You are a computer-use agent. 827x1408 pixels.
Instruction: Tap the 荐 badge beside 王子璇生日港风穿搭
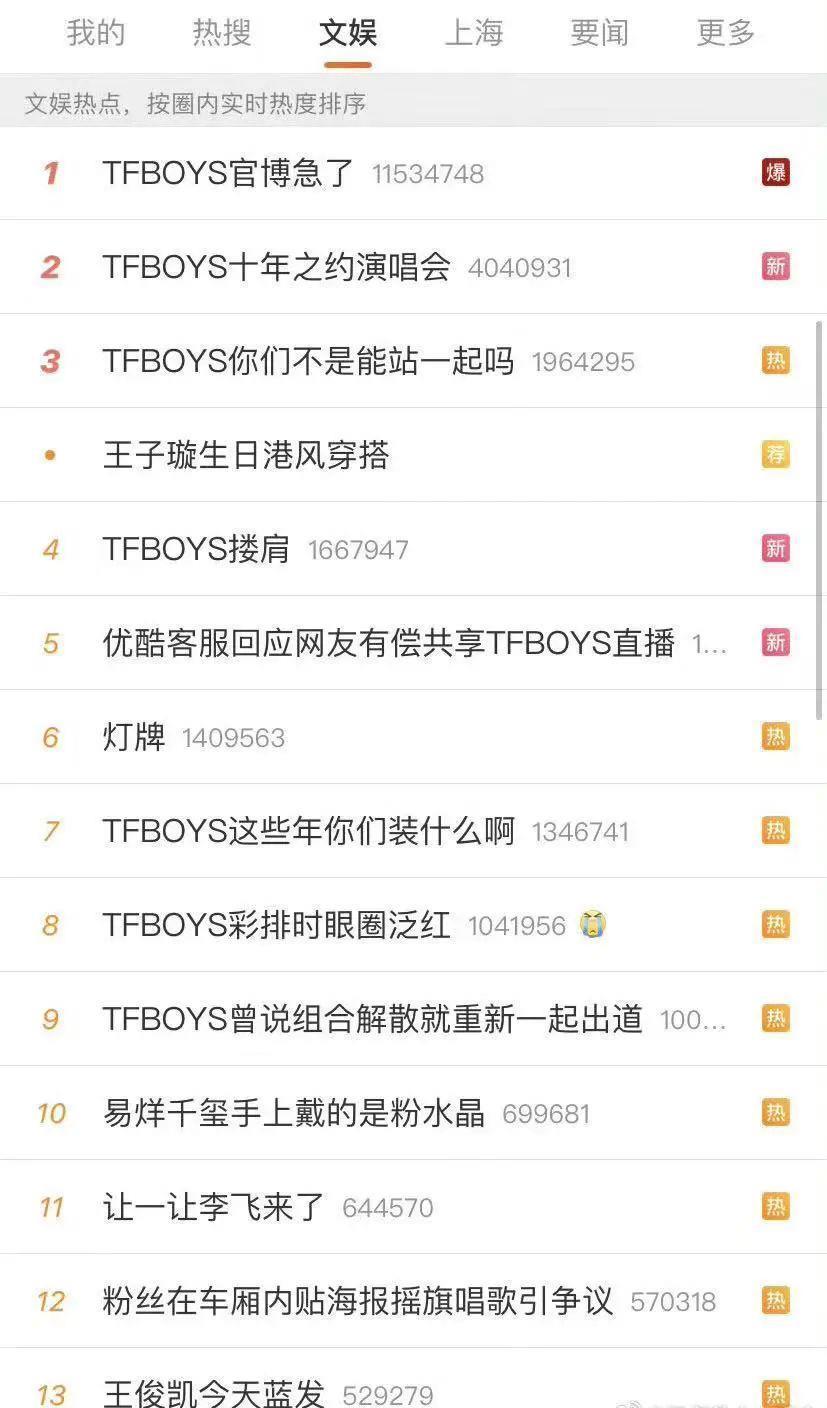click(x=777, y=454)
